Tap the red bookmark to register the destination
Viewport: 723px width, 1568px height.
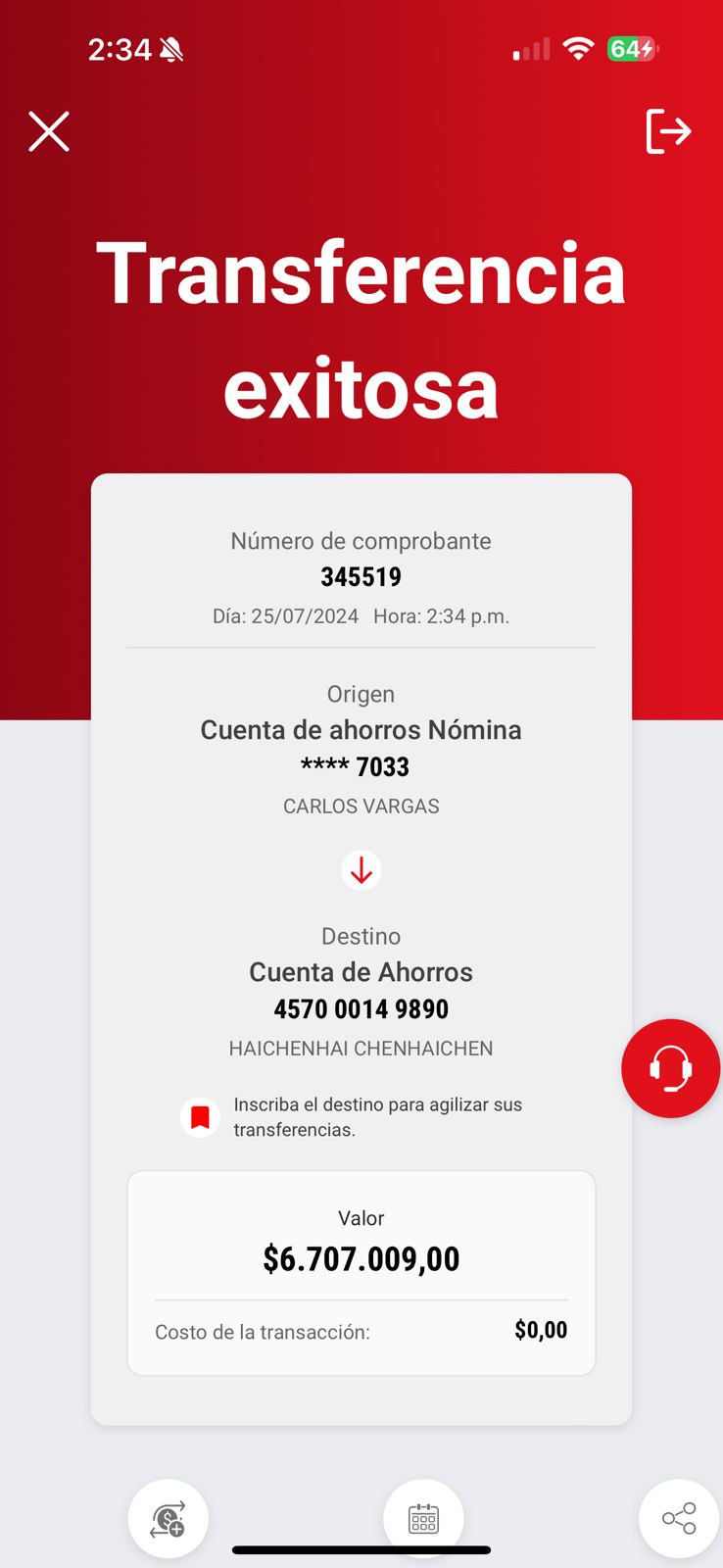click(200, 1117)
